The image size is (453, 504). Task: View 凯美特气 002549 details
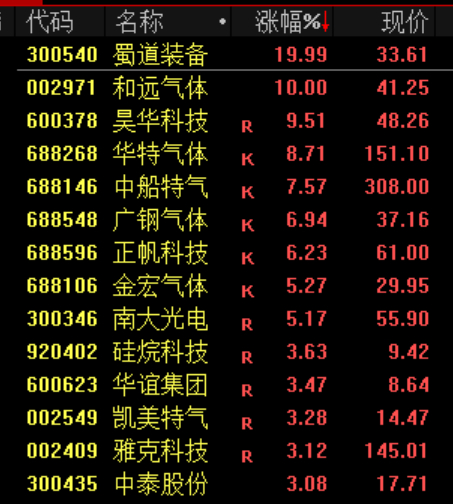[x=227, y=418]
